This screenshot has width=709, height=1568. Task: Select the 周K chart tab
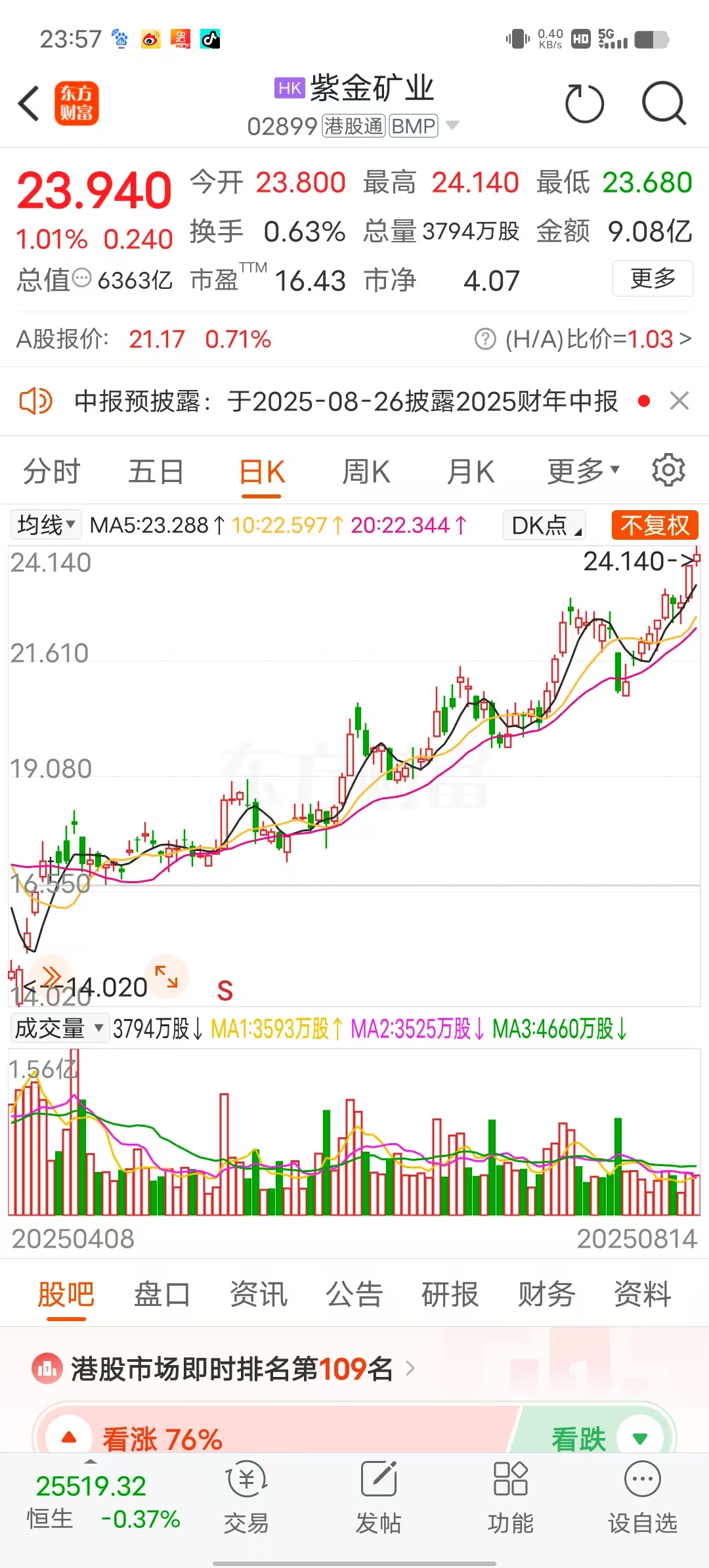(366, 472)
